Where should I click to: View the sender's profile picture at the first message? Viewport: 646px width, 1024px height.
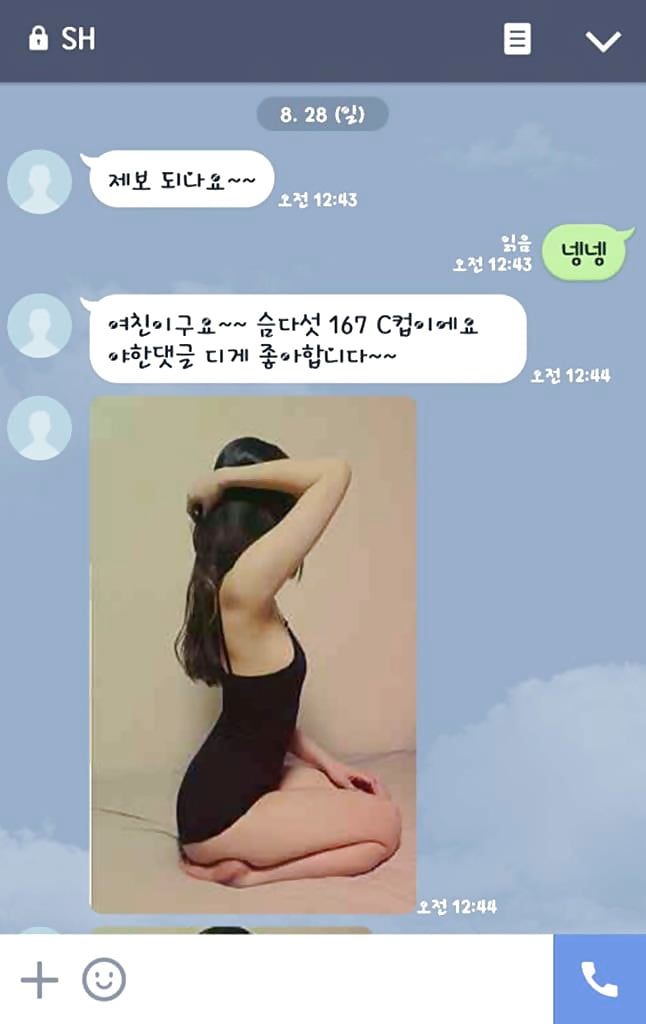pos(39,182)
